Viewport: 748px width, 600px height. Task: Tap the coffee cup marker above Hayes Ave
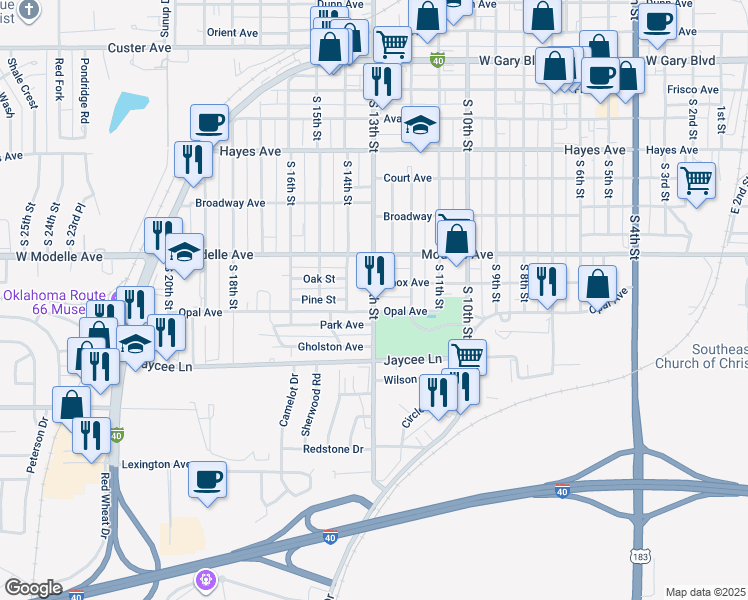pyautogui.click(x=209, y=123)
